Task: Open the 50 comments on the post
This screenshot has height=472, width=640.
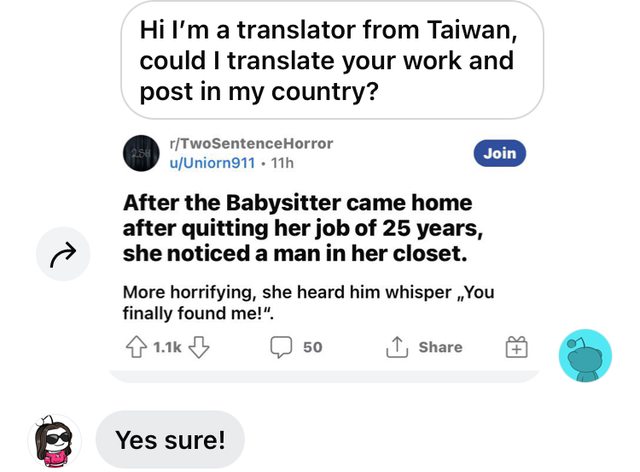Action: point(295,347)
